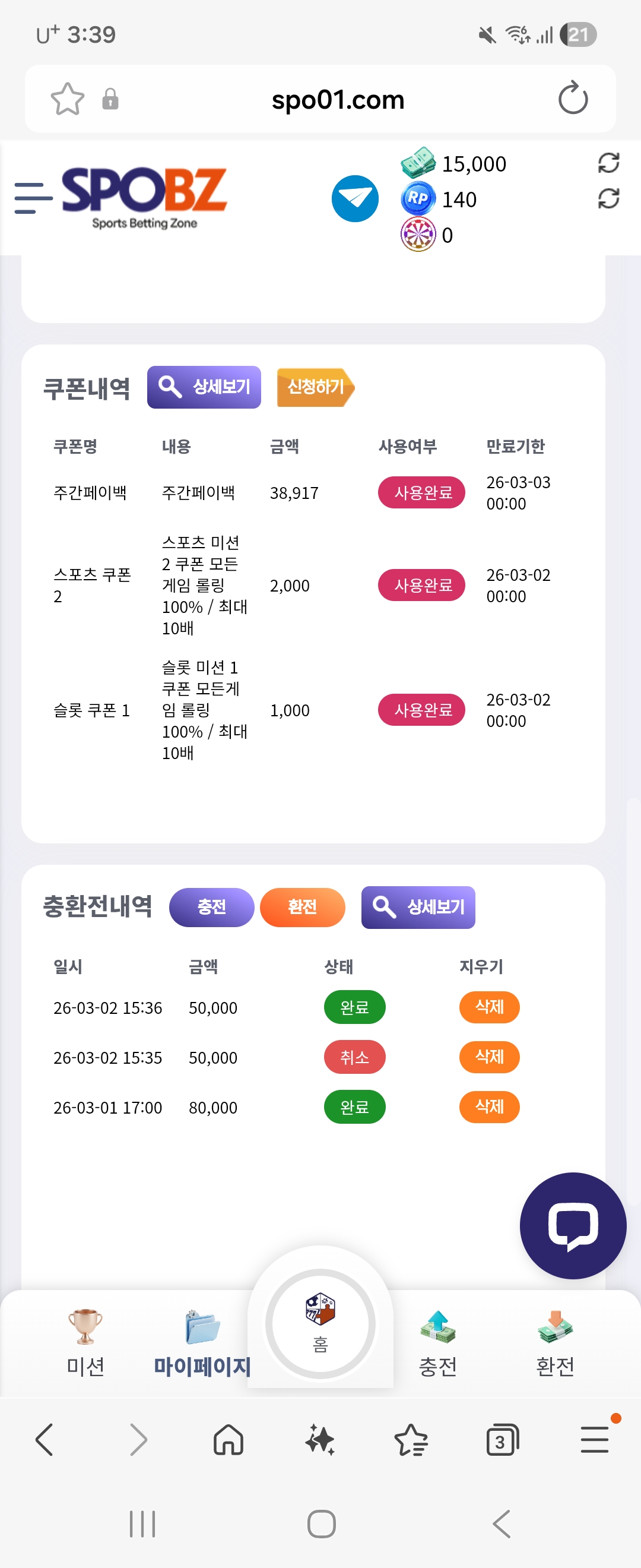The image size is (641, 1568).
Task: Open the browser overflow menu with orange dot
Action: [595, 1439]
